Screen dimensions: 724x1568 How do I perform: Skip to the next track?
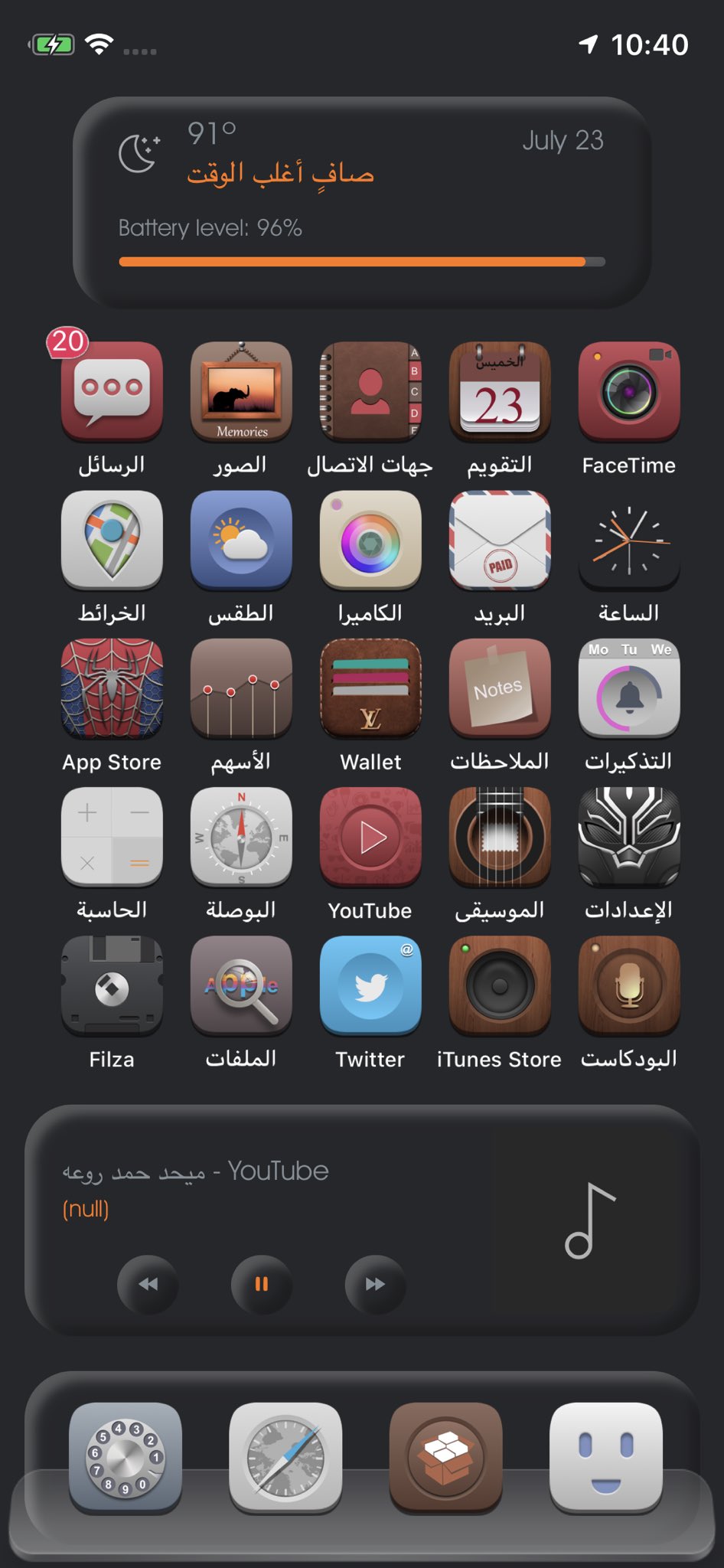pyautogui.click(x=375, y=1284)
